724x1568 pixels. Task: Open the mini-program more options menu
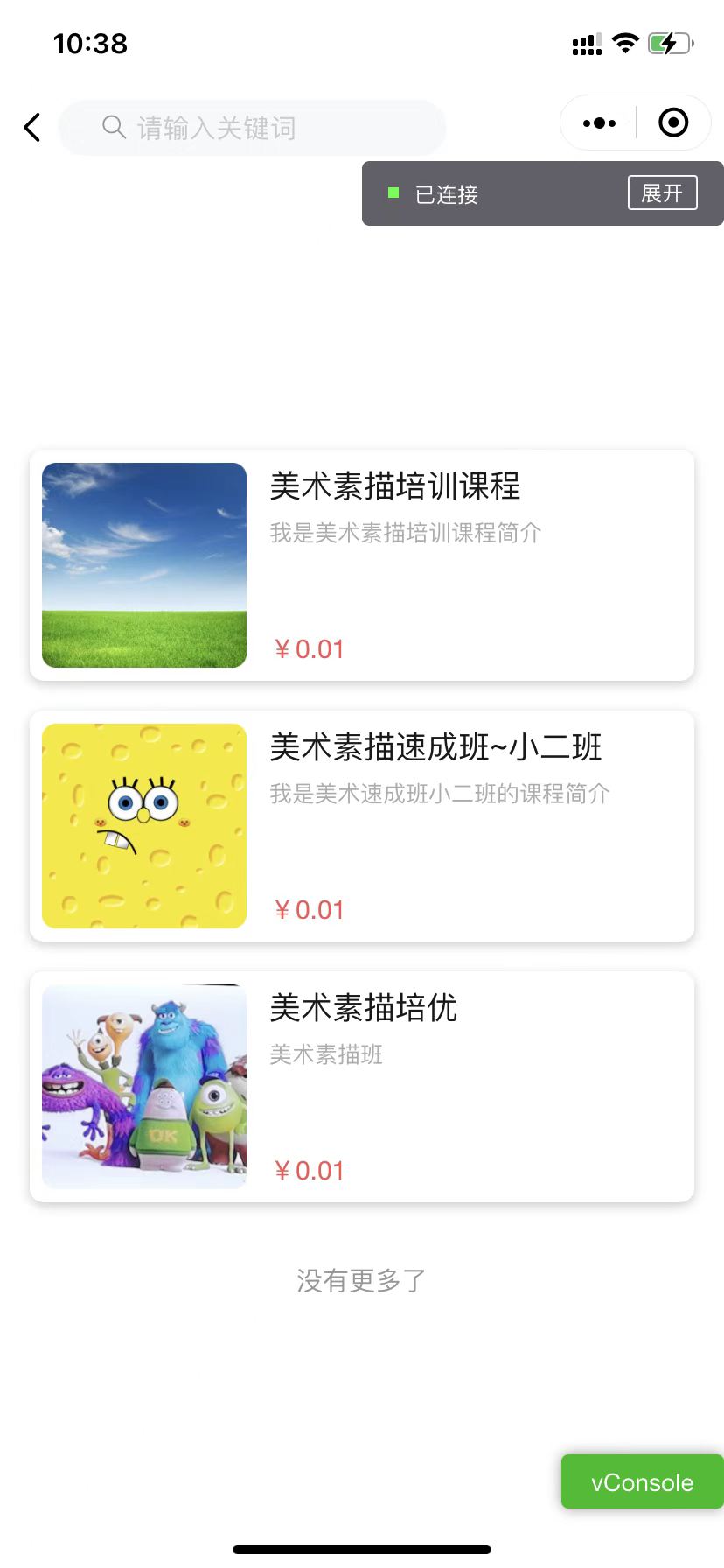[x=597, y=122]
